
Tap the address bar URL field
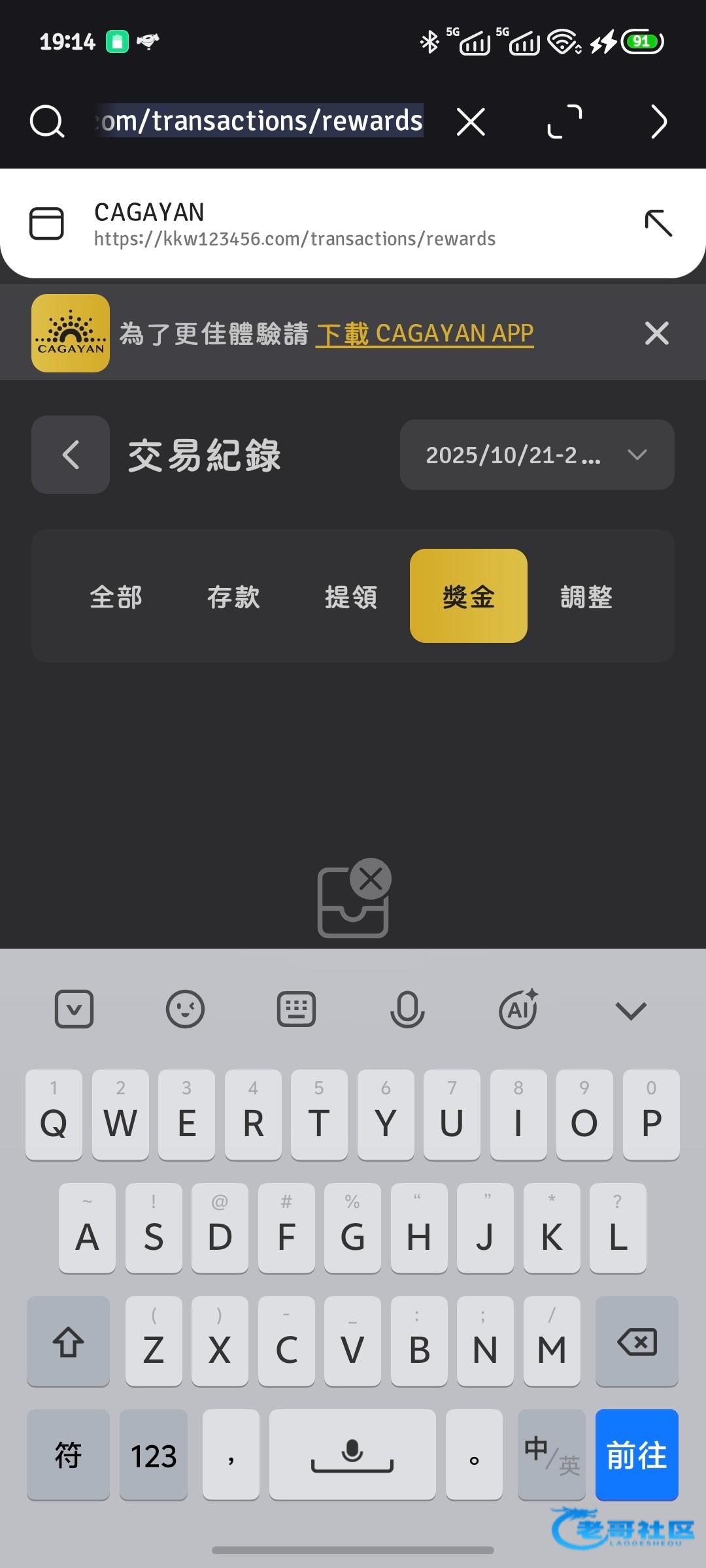pos(260,121)
